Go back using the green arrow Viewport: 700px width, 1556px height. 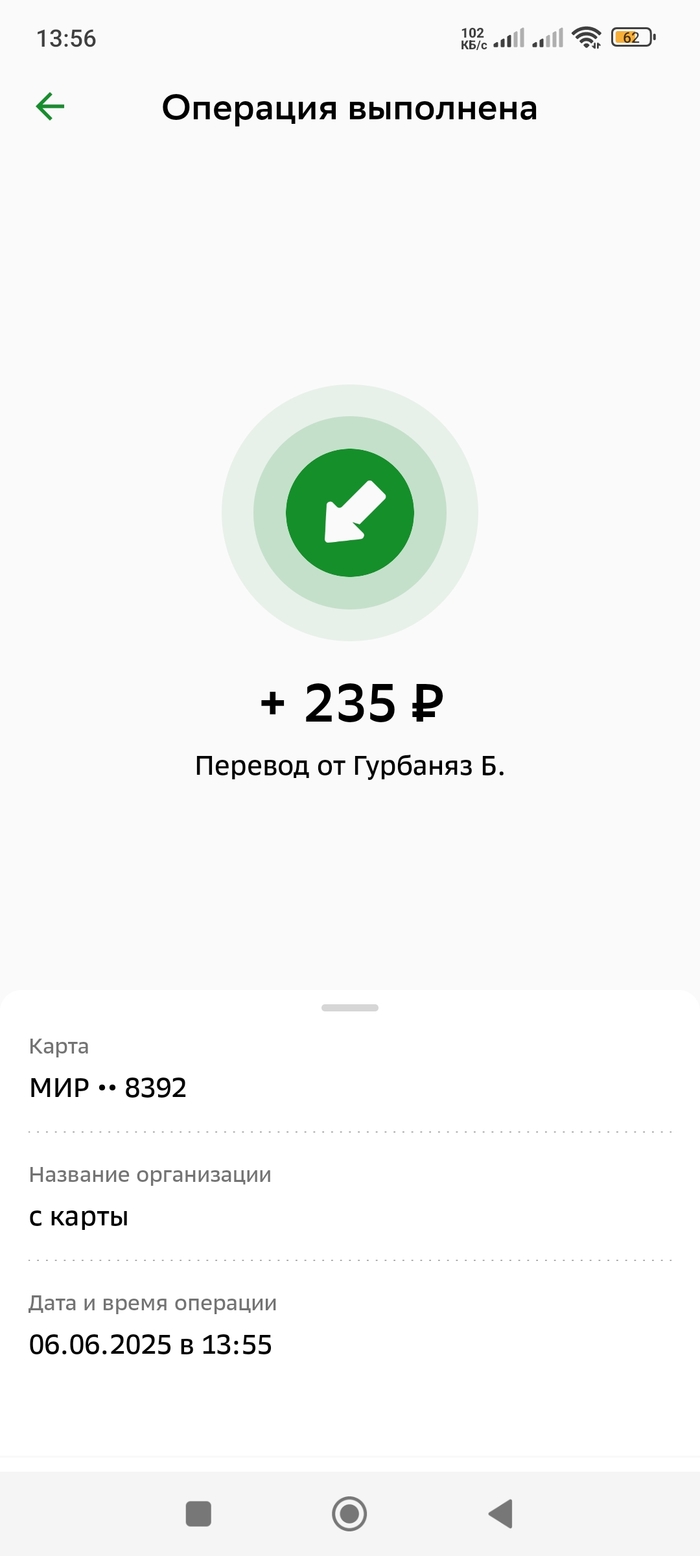click(x=50, y=107)
